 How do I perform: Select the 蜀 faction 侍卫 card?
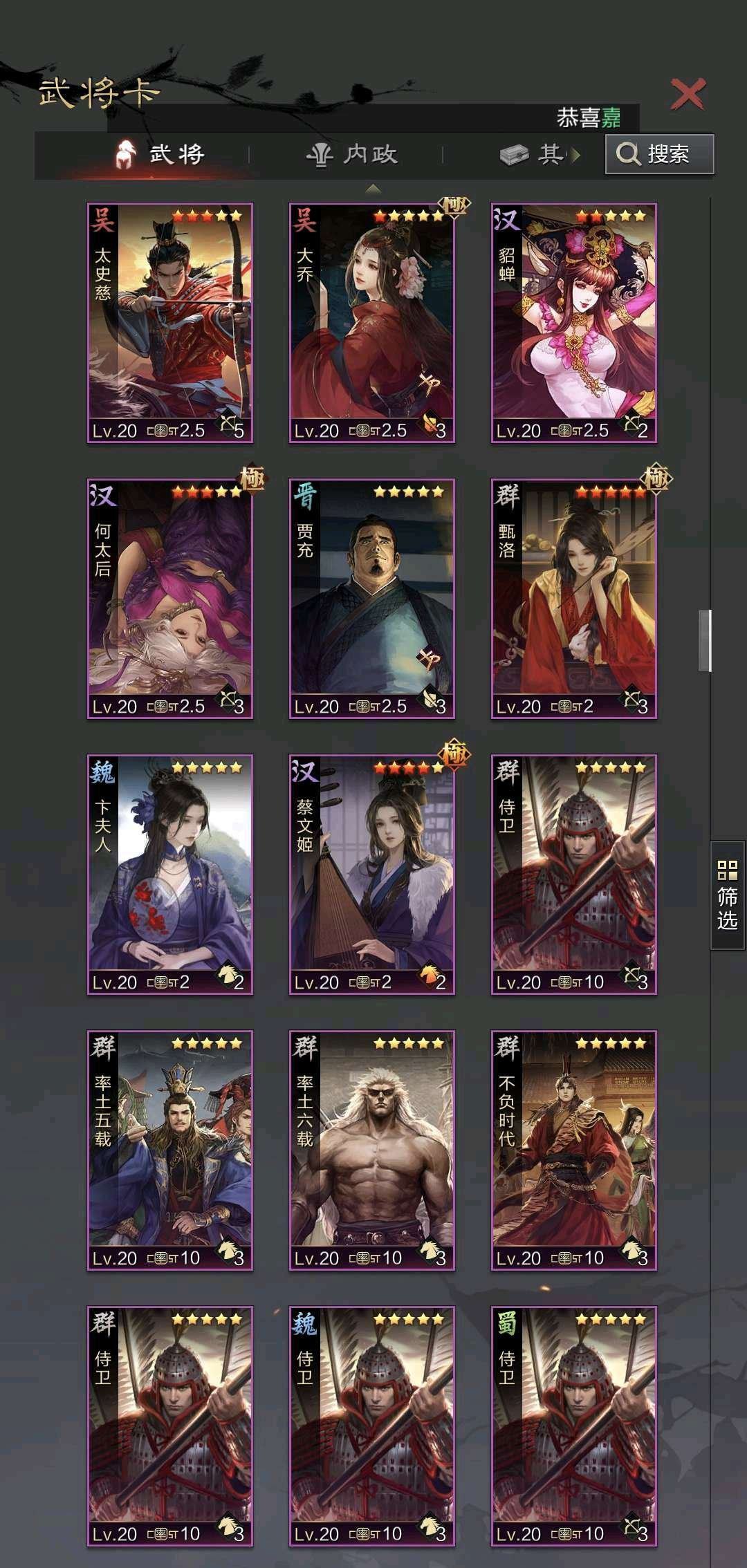(x=574, y=1426)
